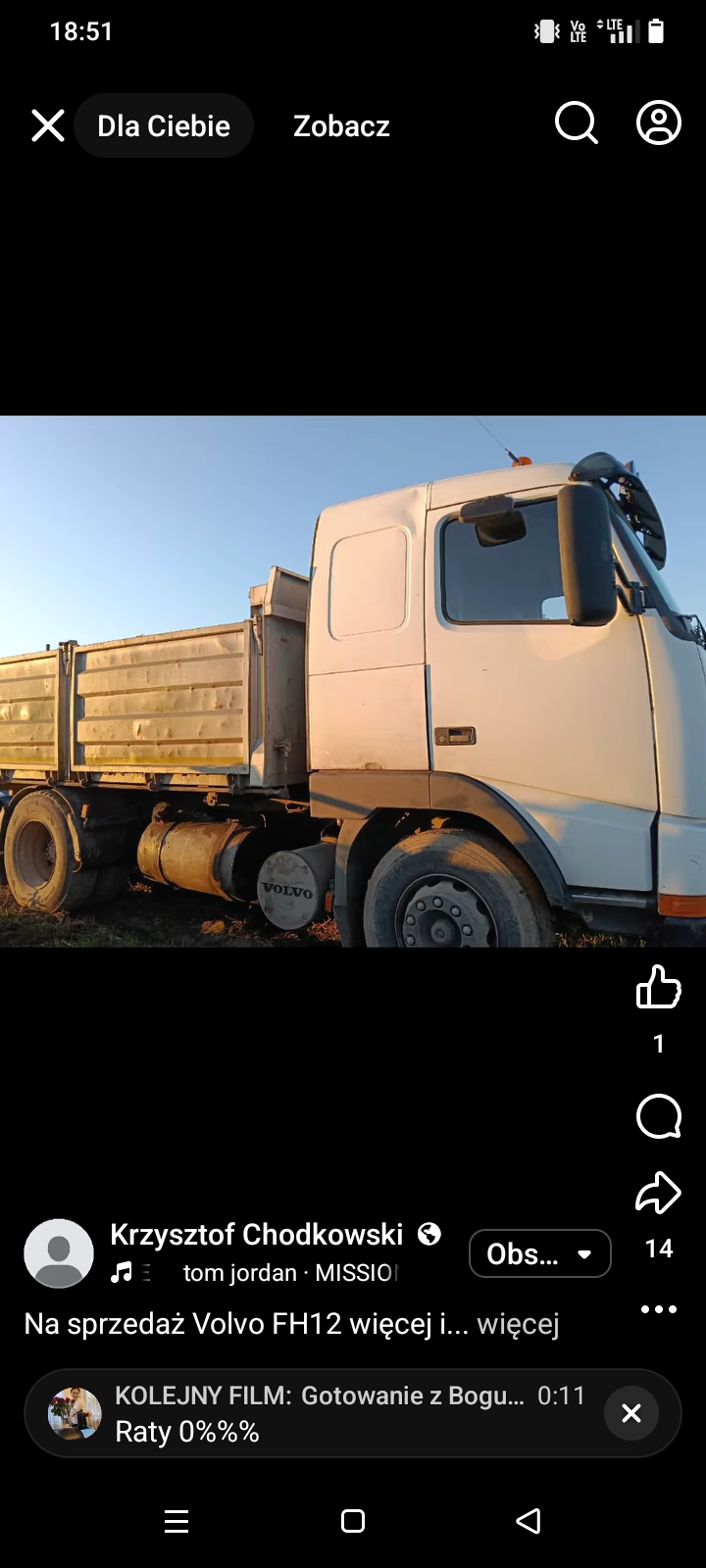Open the search function
Image resolution: width=706 pixels, height=1568 pixels.
click(x=576, y=123)
